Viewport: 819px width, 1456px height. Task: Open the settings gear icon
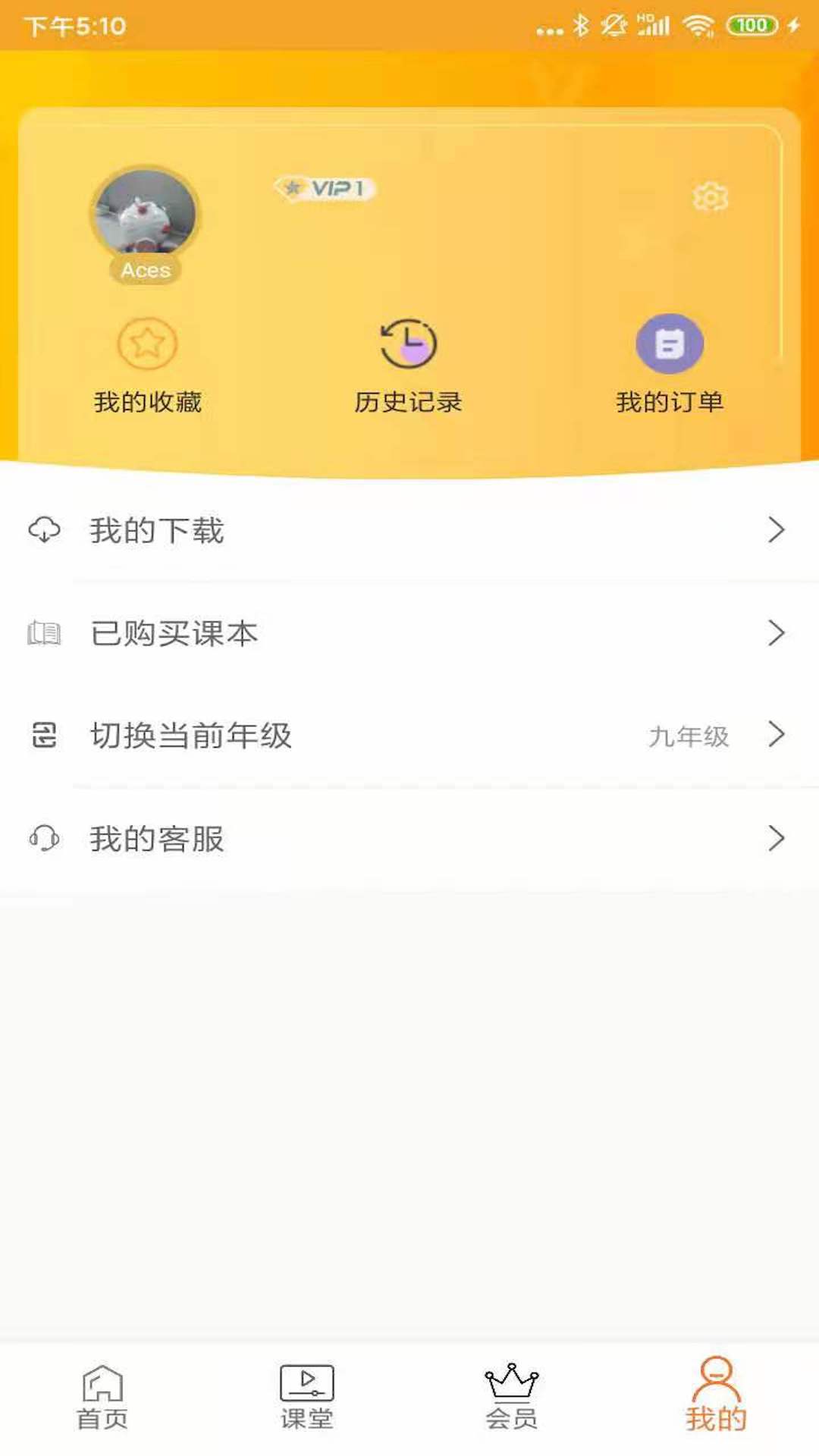coord(708,199)
